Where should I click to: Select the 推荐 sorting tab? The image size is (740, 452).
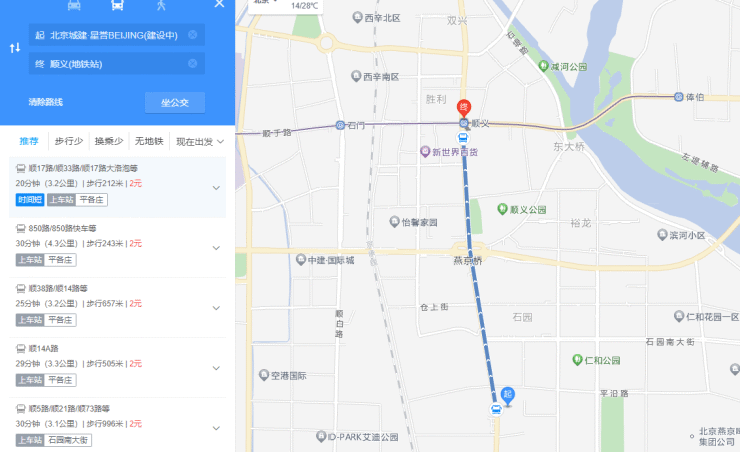click(x=28, y=141)
